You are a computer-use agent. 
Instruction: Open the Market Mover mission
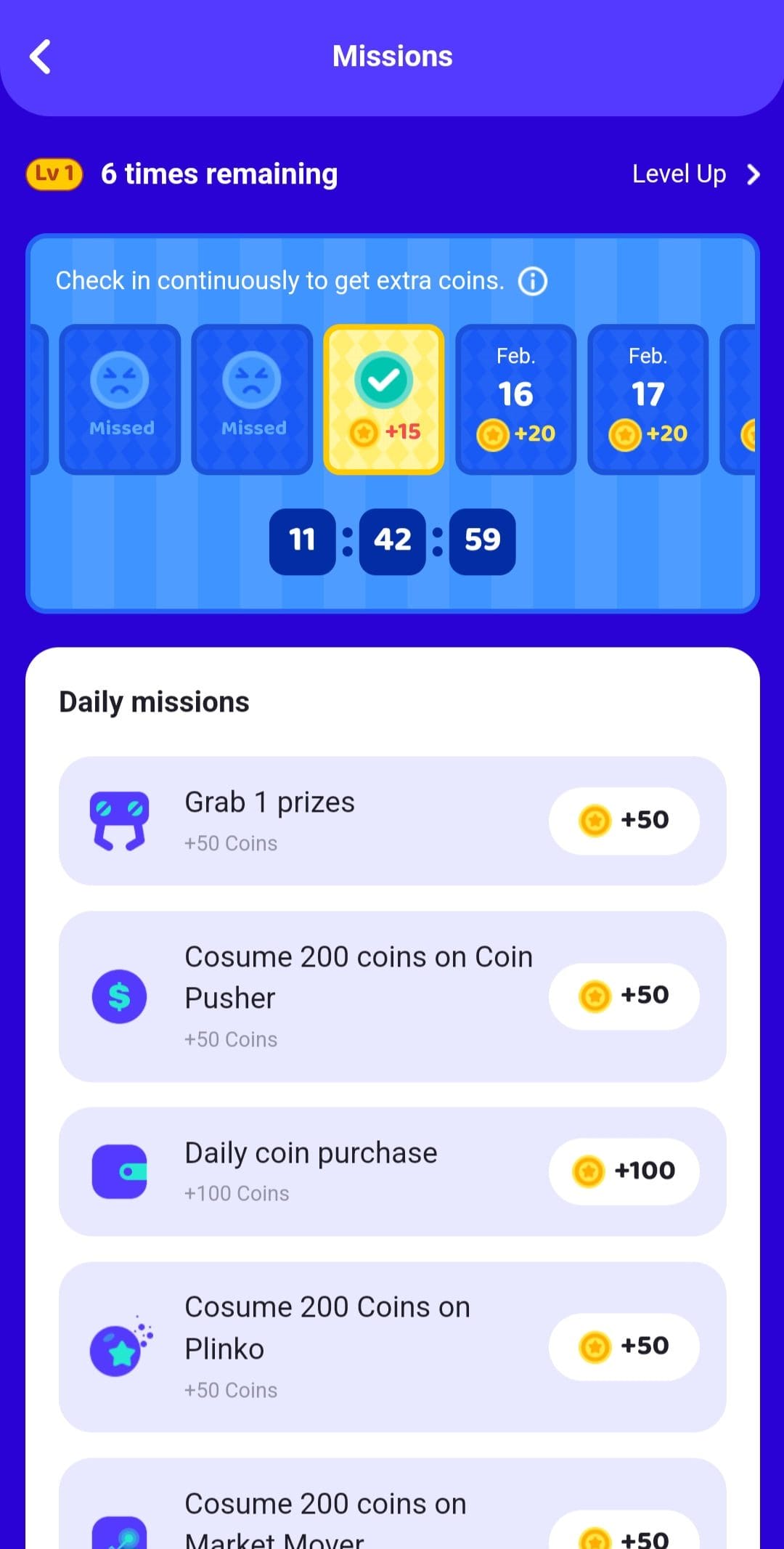393,1504
